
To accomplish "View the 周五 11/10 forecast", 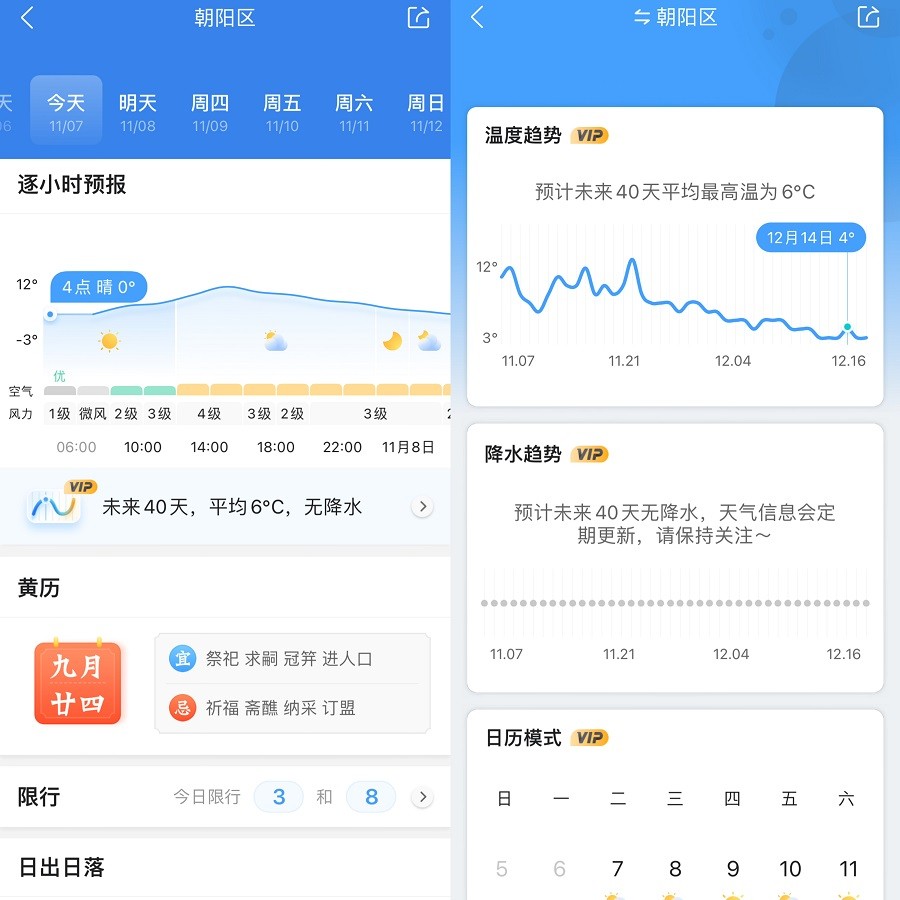I will (x=282, y=111).
